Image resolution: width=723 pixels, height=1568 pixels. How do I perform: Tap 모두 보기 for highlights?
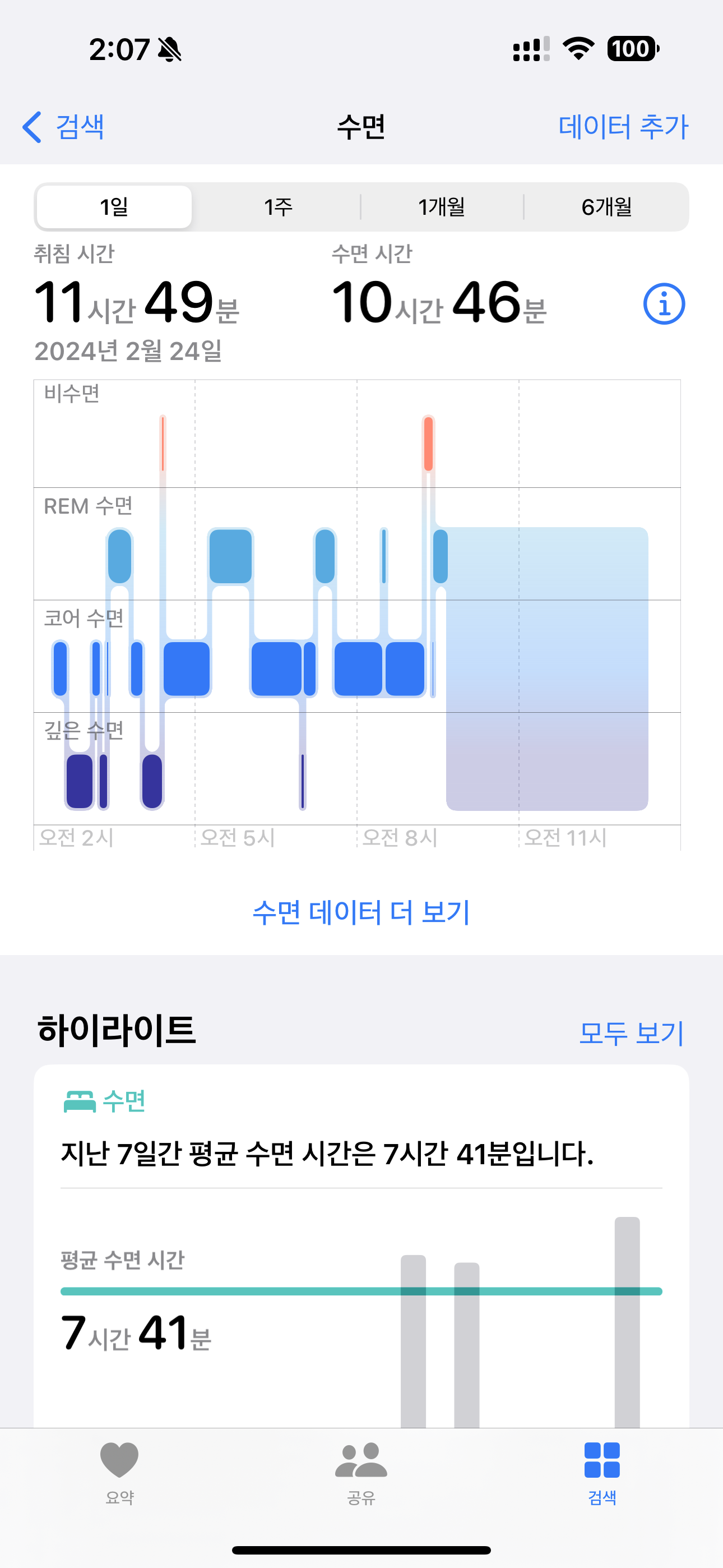coord(632,1033)
